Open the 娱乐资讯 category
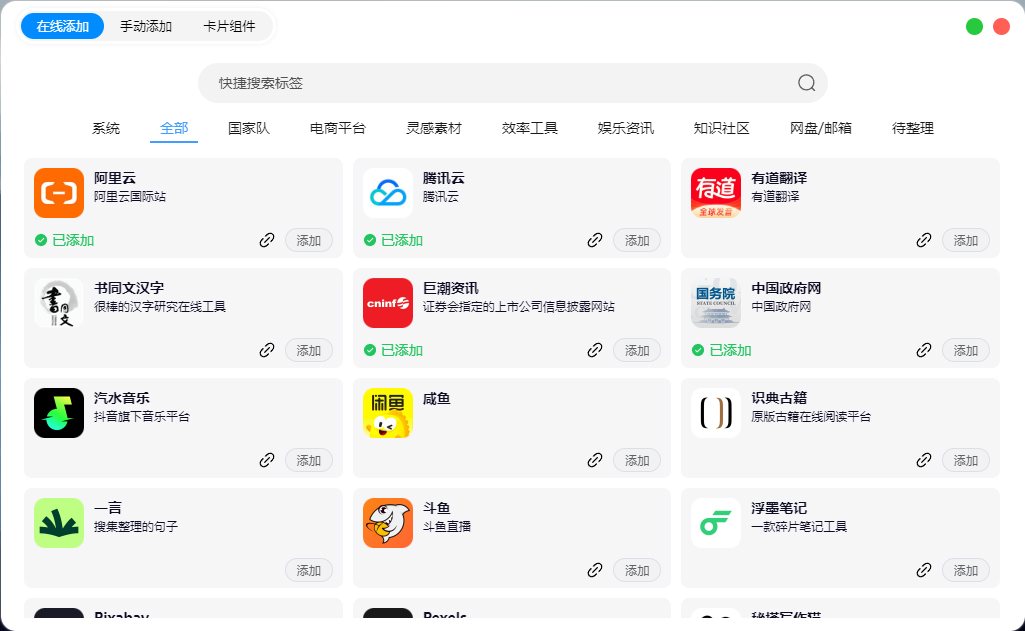The width and height of the screenshot is (1025, 631). pyautogui.click(x=626, y=128)
